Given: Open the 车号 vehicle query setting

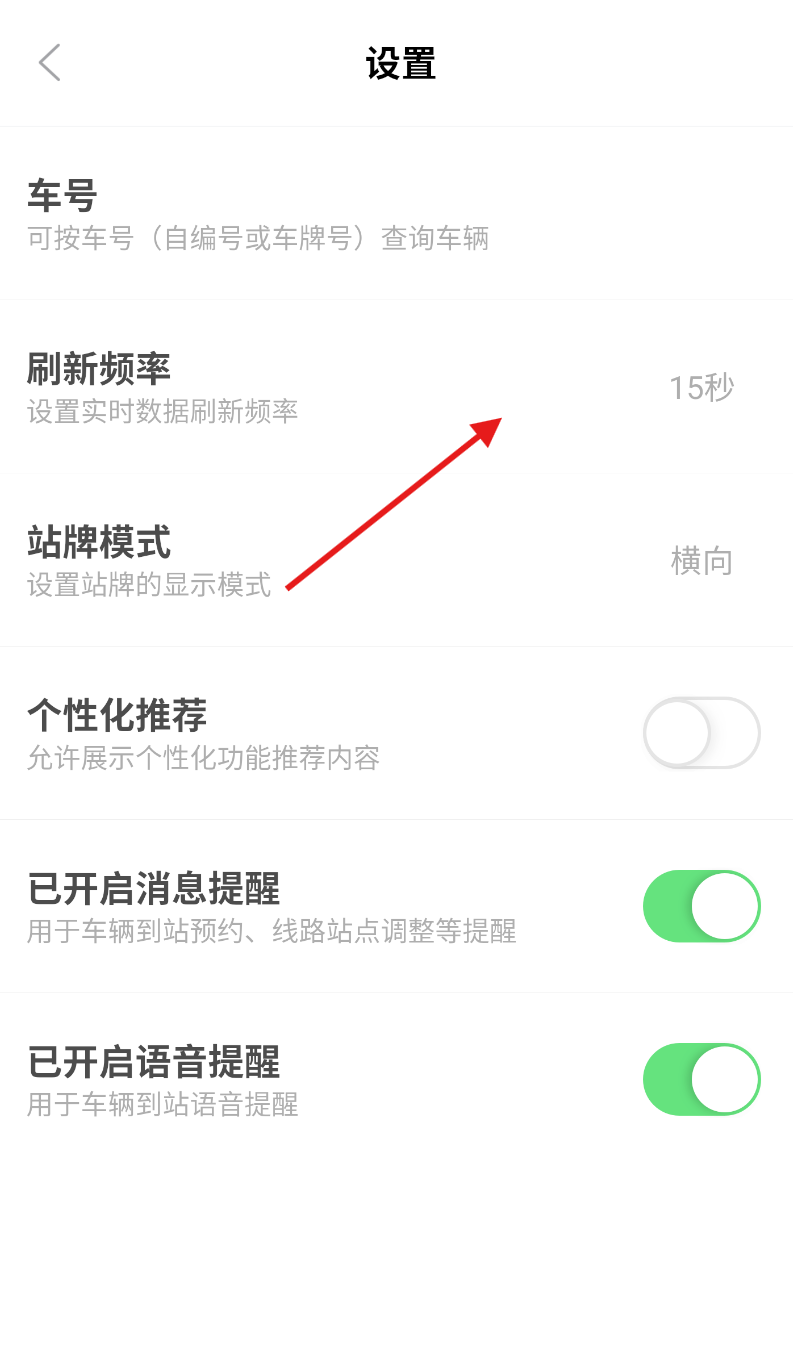Looking at the screenshot, I should [396, 213].
